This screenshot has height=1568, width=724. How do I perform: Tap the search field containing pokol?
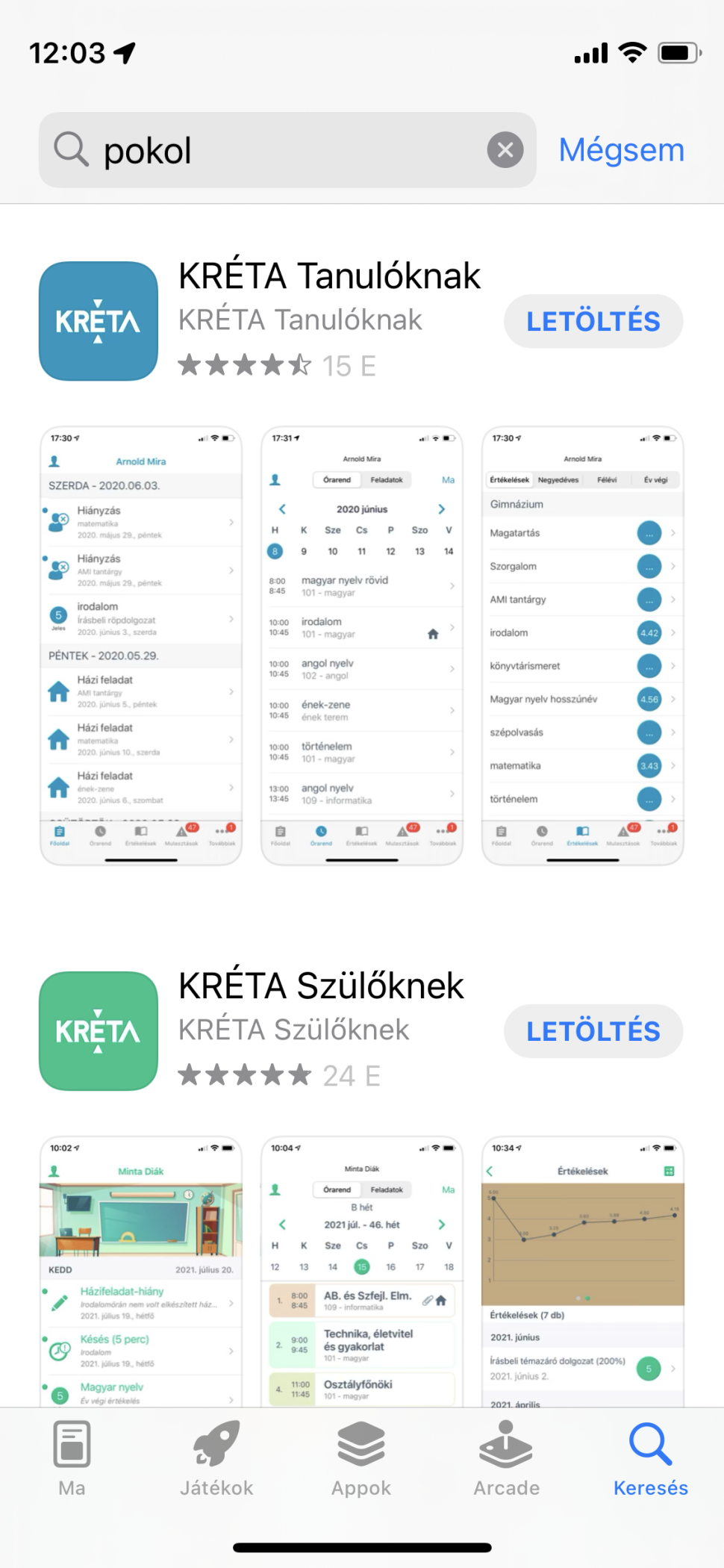[284, 150]
